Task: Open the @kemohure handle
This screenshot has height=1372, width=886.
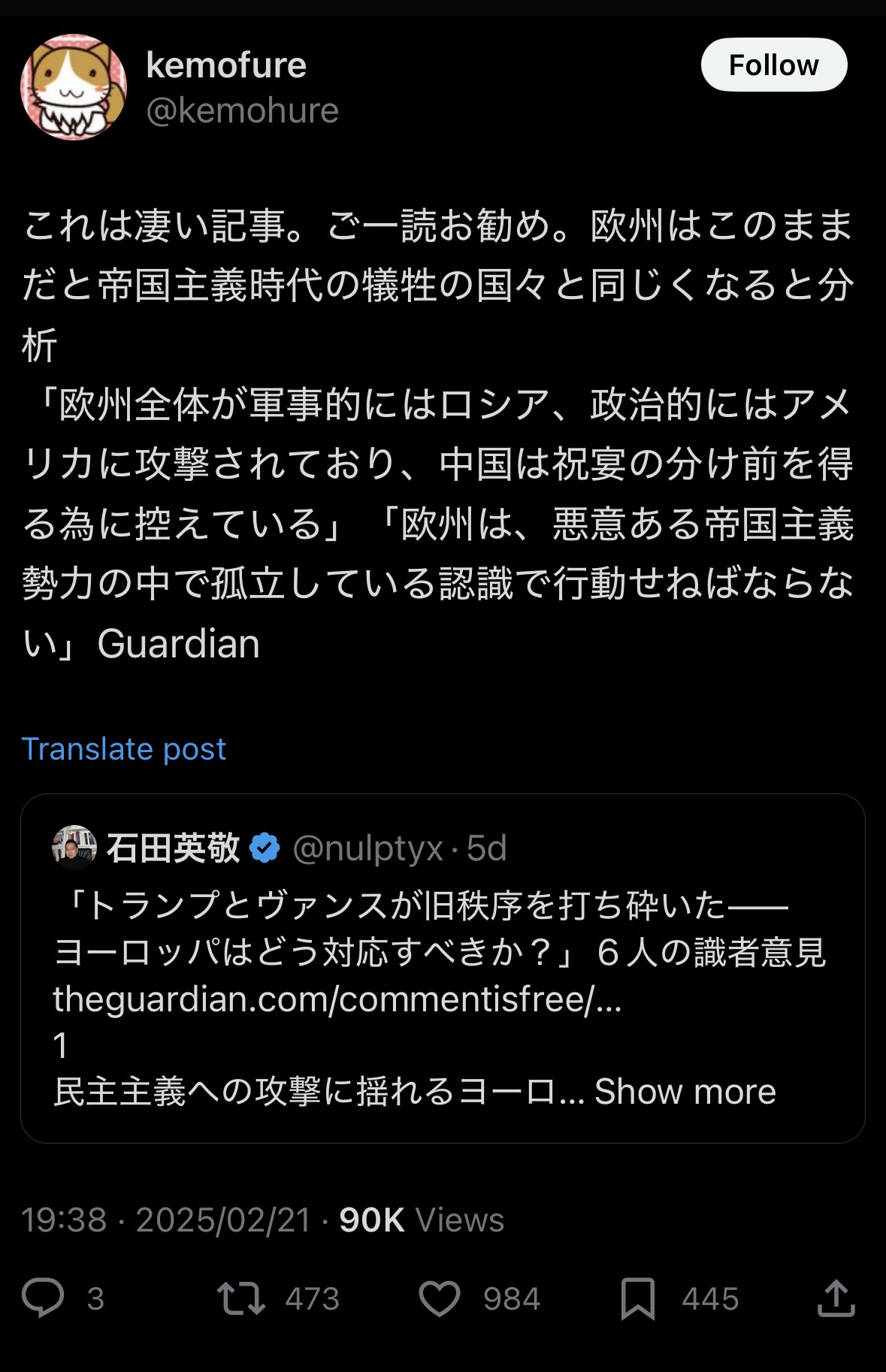Action: (x=242, y=111)
